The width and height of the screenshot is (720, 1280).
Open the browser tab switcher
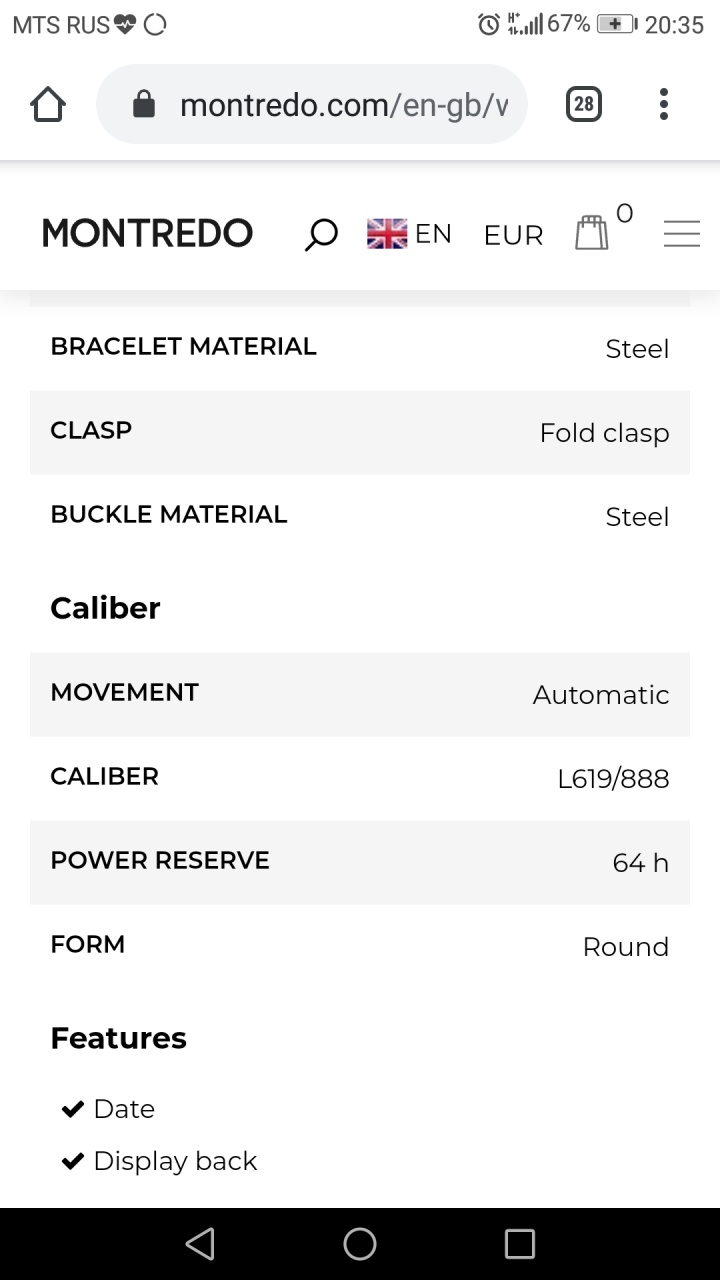pyautogui.click(x=584, y=104)
